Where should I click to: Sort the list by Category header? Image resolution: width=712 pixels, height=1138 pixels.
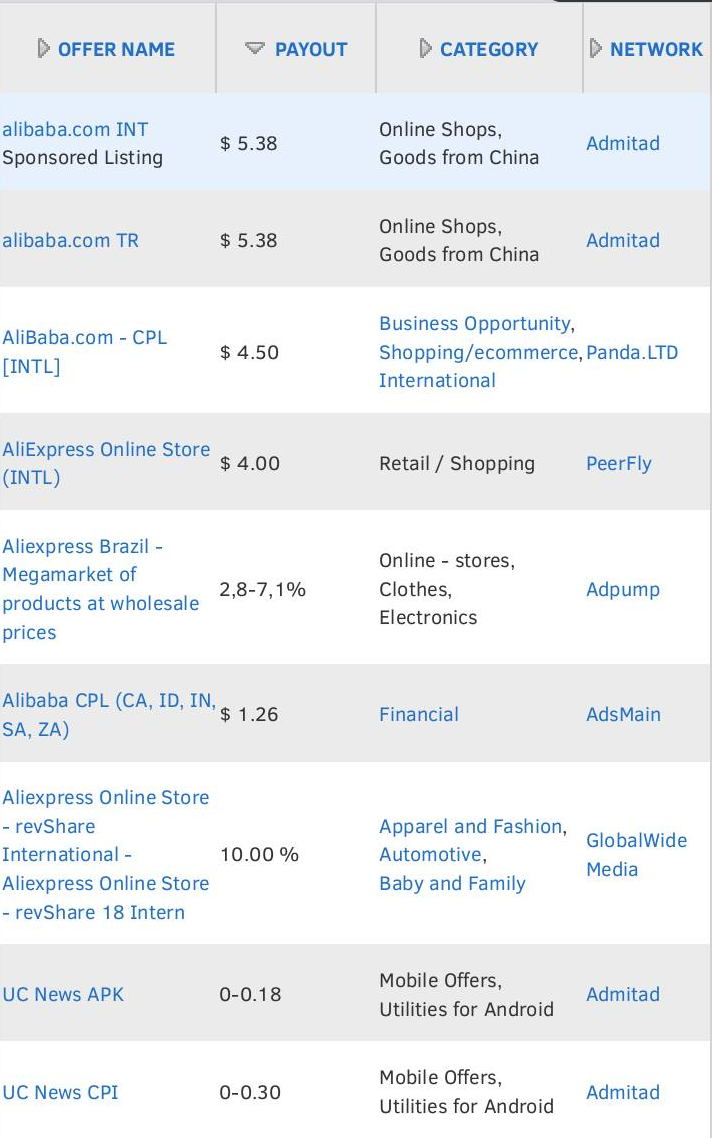(x=489, y=49)
